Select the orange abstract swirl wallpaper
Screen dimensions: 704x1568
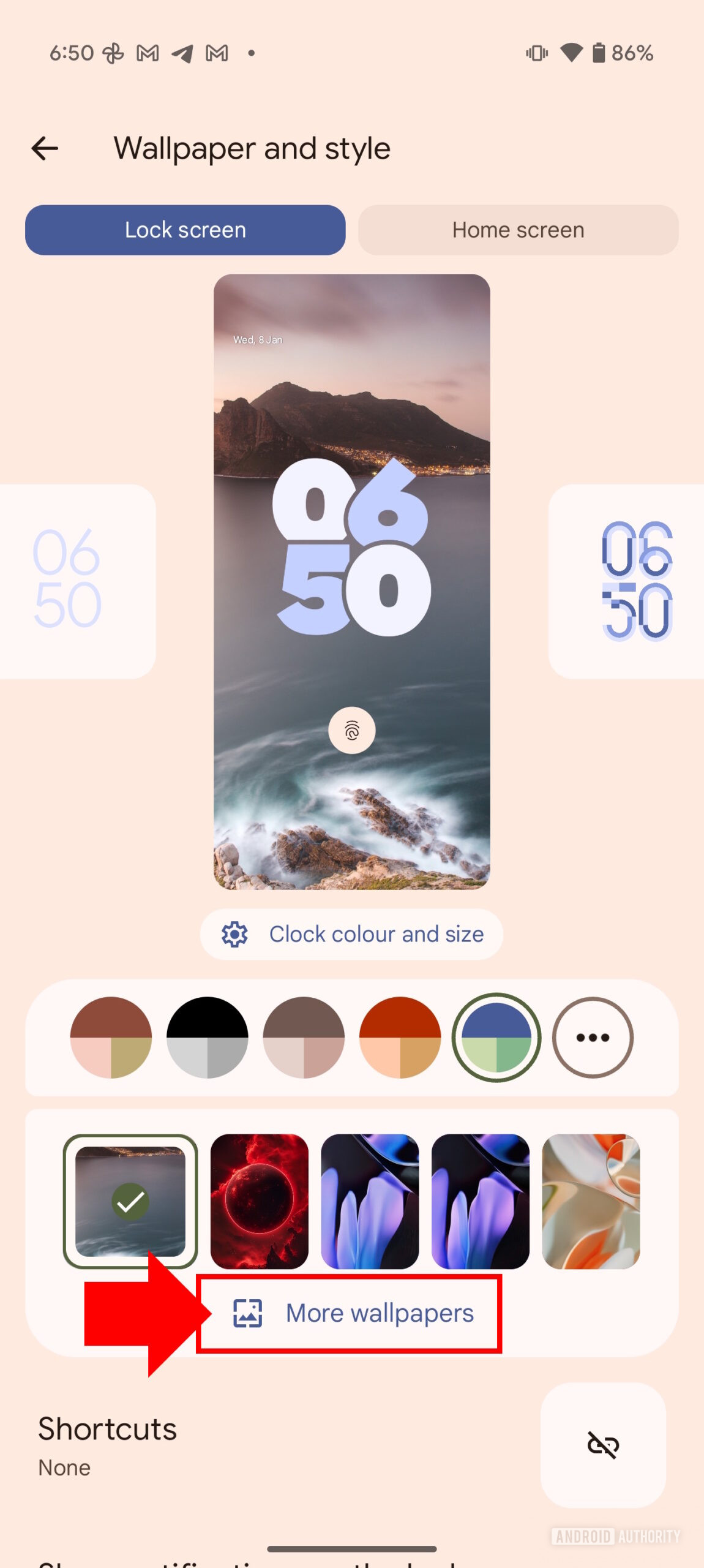tap(591, 1201)
